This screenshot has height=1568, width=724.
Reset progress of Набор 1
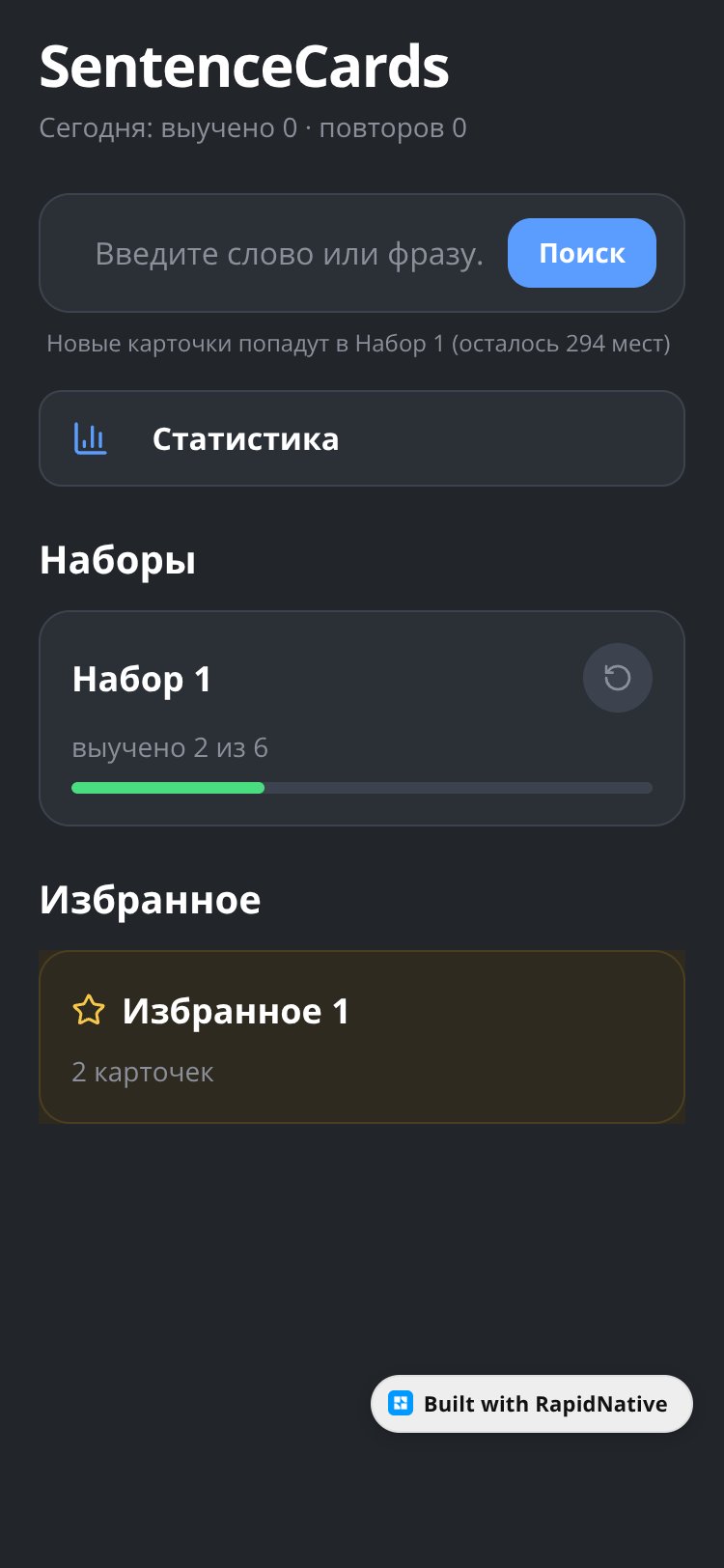pyautogui.click(x=618, y=678)
